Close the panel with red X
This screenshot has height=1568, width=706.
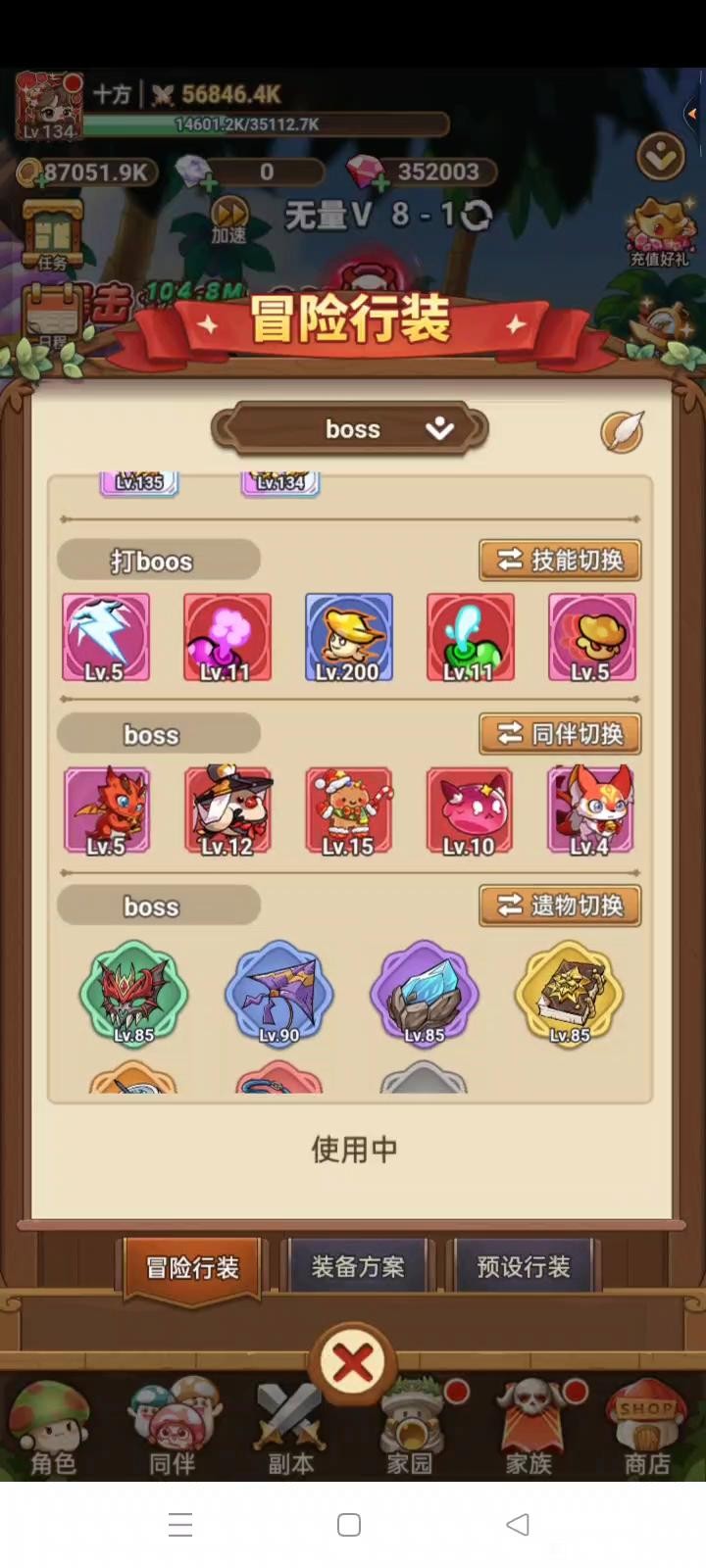pyautogui.click(x=353, y=1363)
